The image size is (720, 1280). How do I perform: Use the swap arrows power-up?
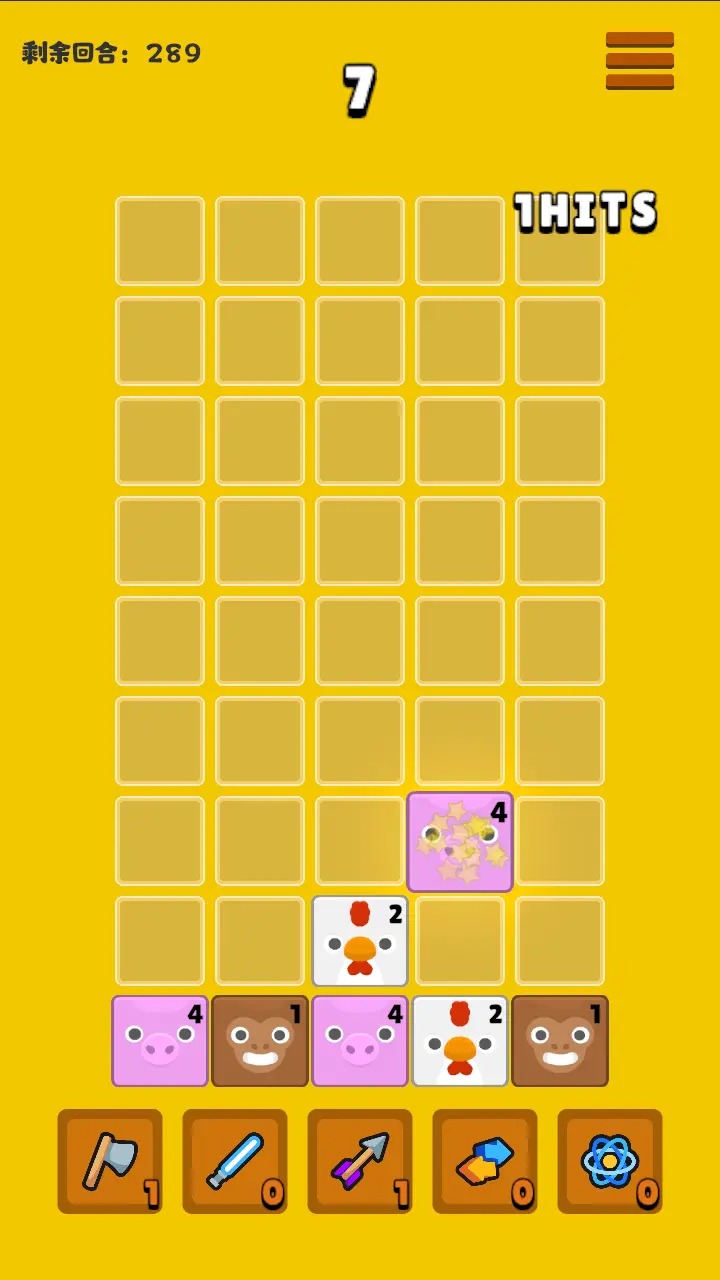coord(485,1161)
